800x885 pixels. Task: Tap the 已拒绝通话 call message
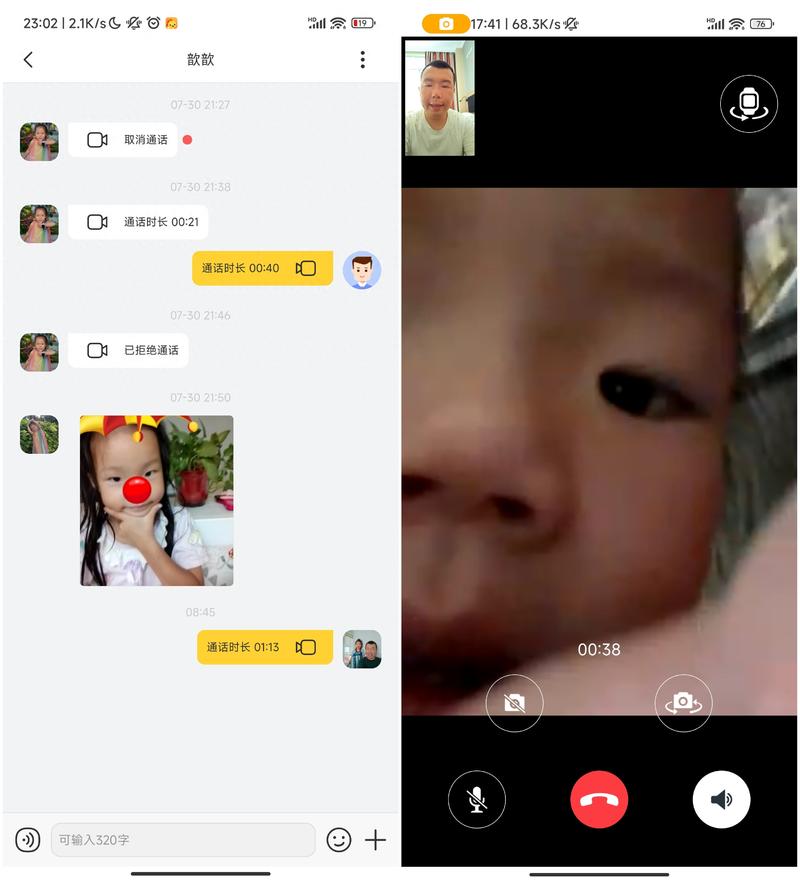[x=128, y=350]
